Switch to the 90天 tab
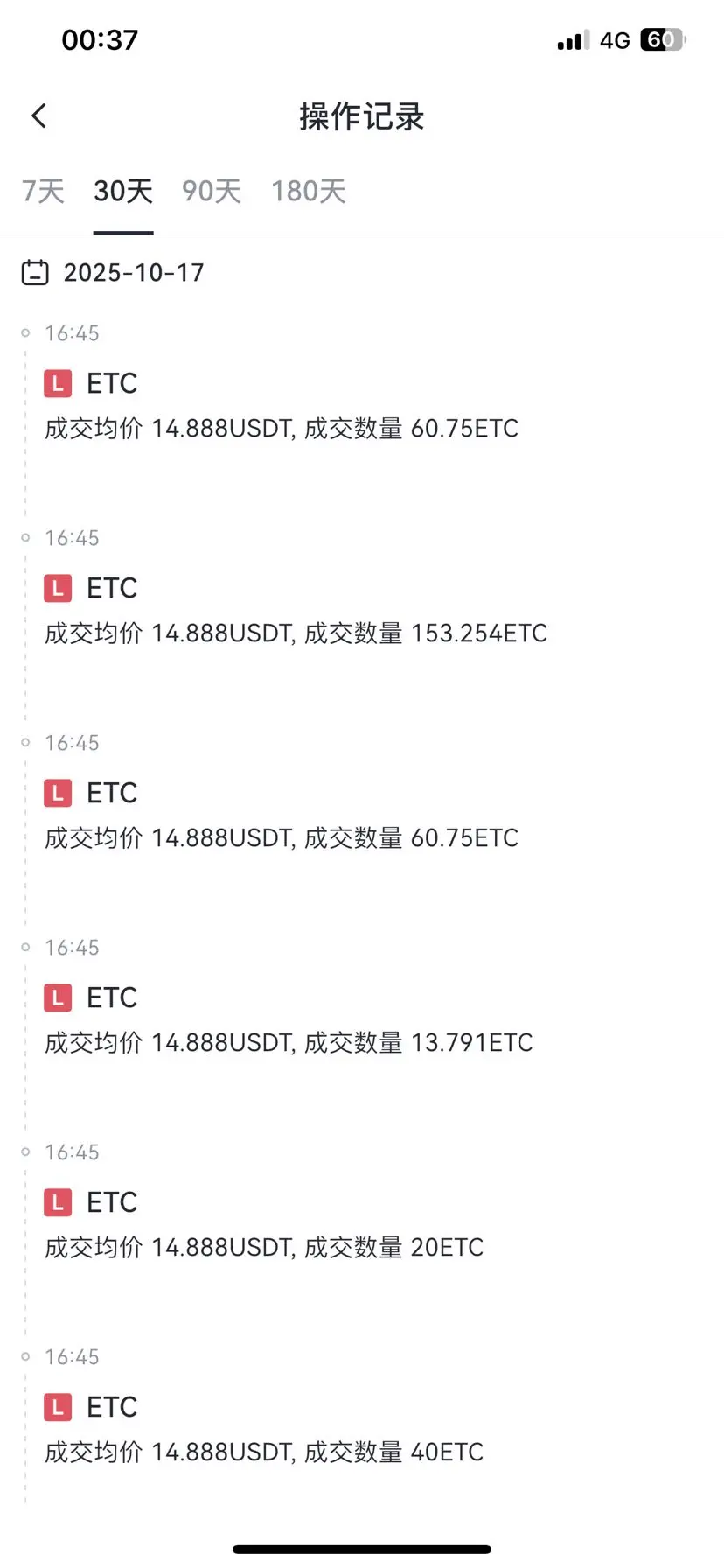 point(212,191)
